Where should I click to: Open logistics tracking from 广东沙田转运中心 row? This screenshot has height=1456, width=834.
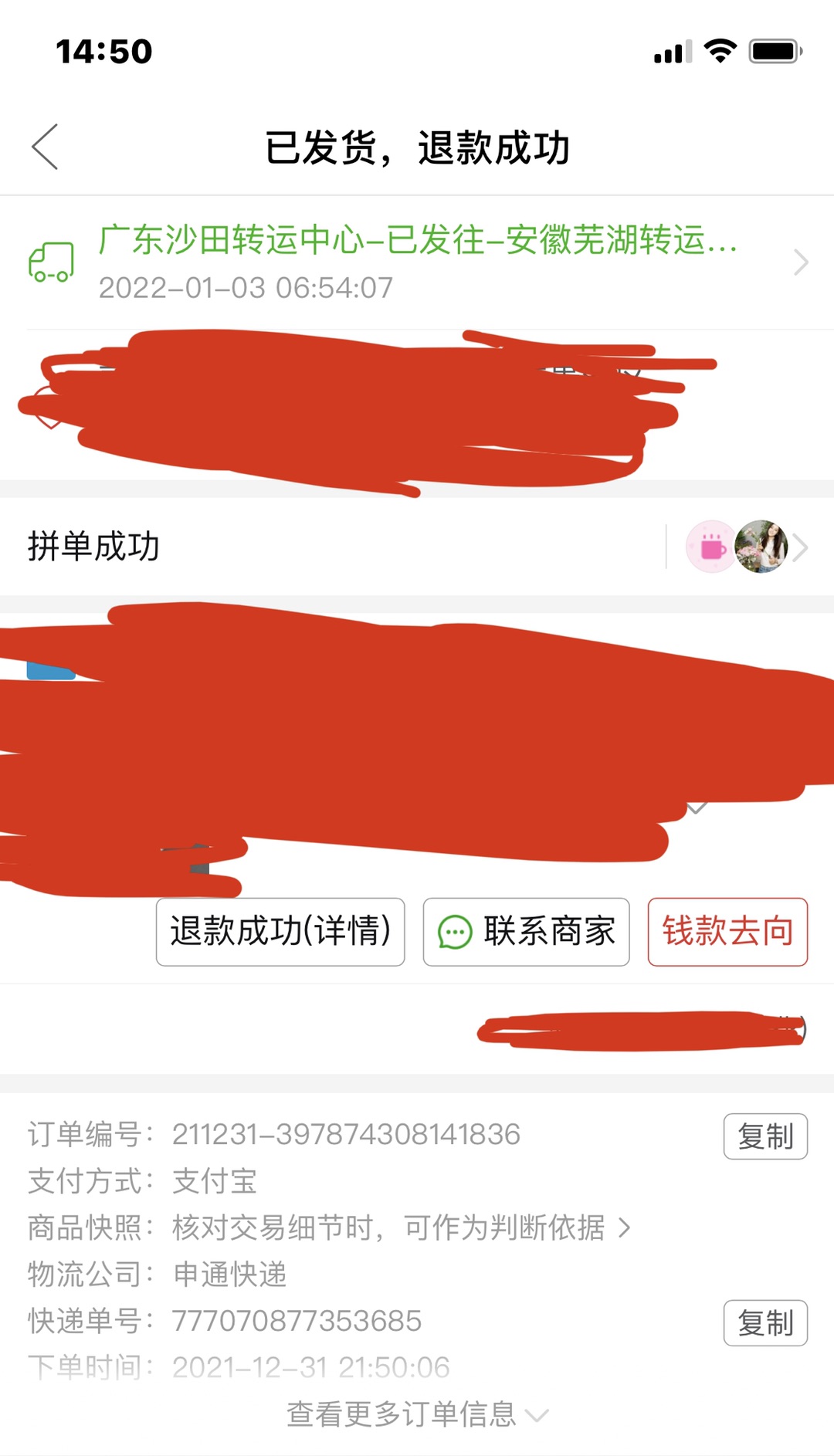click(x=417, y=262)
